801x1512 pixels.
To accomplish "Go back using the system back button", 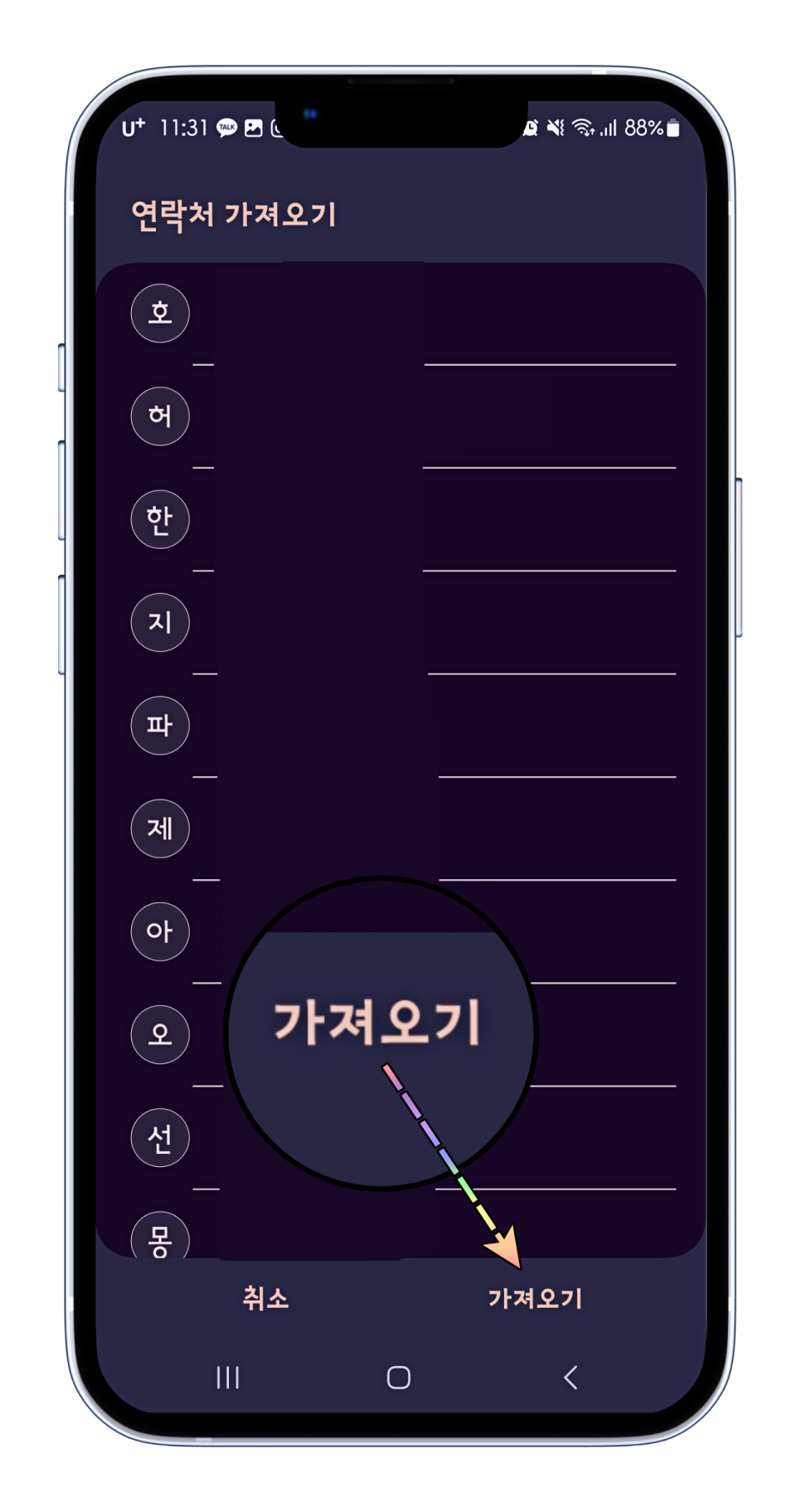I will 570,1378.
